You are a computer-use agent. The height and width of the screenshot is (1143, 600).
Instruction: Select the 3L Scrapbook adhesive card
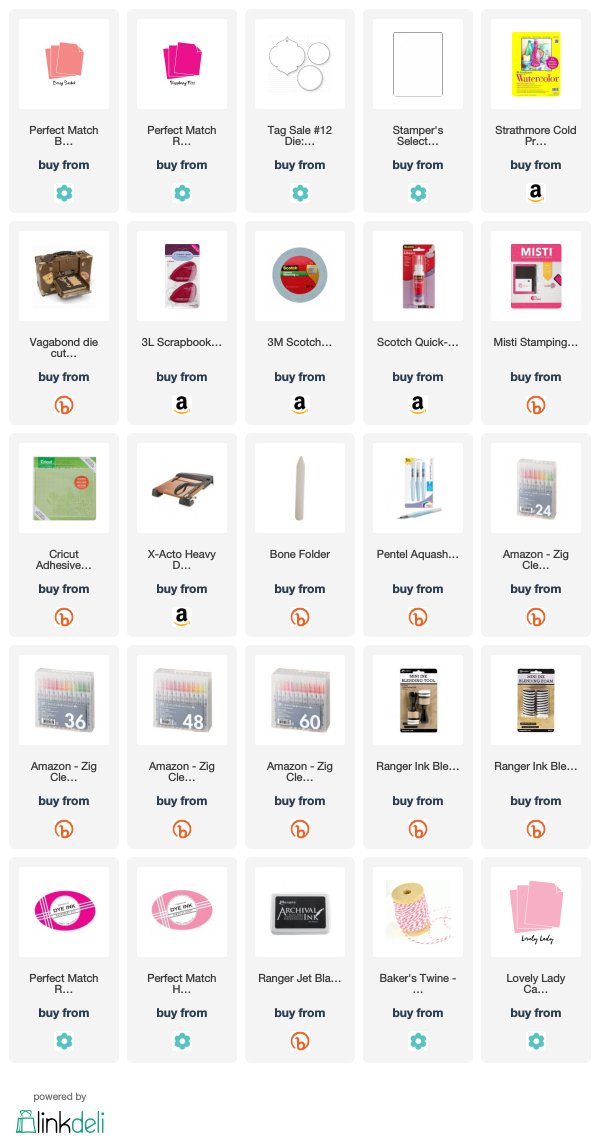click(x=182, y=323)
